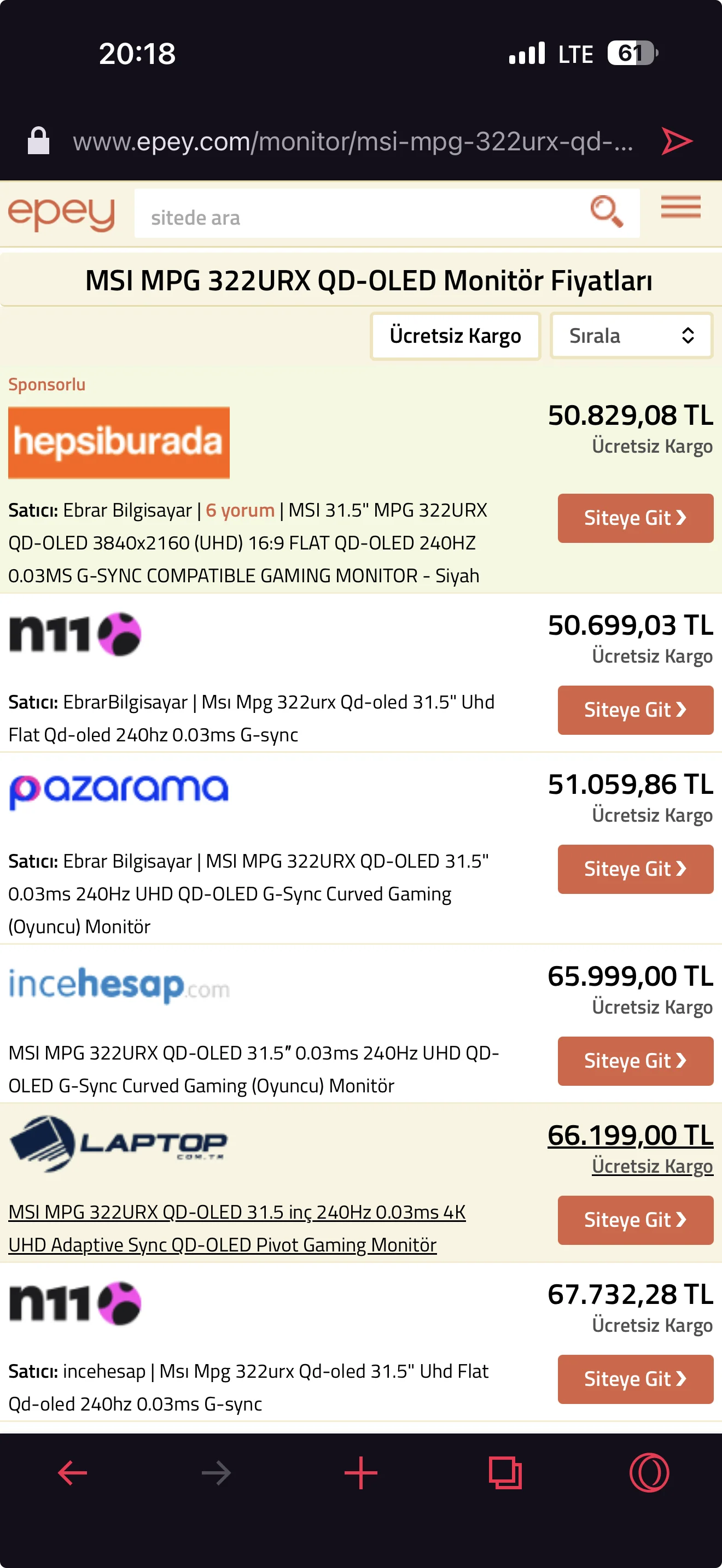Visit incehesap.com offer via Siteye Git
722x1568 pixels.
(635, 1061)
